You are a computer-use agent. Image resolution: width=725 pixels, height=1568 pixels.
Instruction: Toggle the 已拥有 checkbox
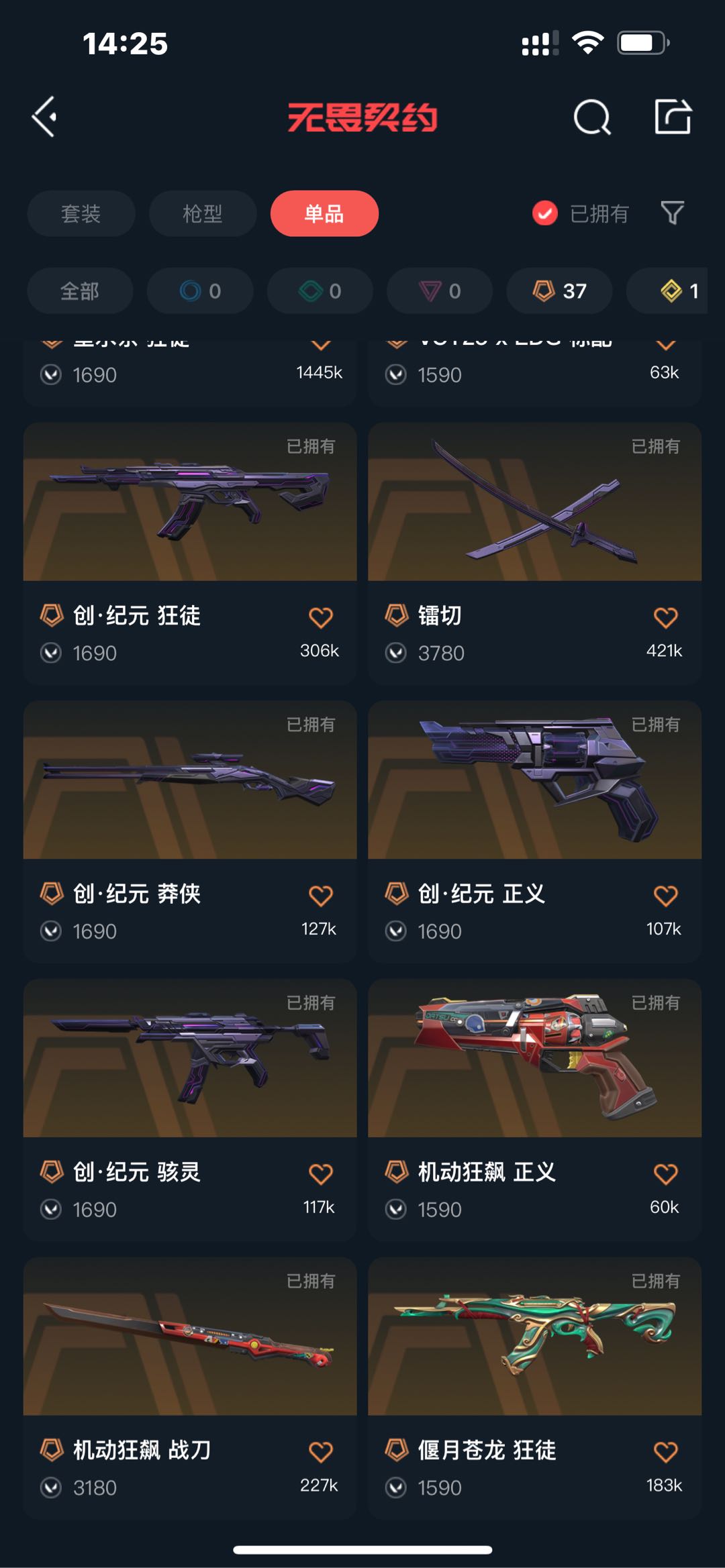pos(545,213)
